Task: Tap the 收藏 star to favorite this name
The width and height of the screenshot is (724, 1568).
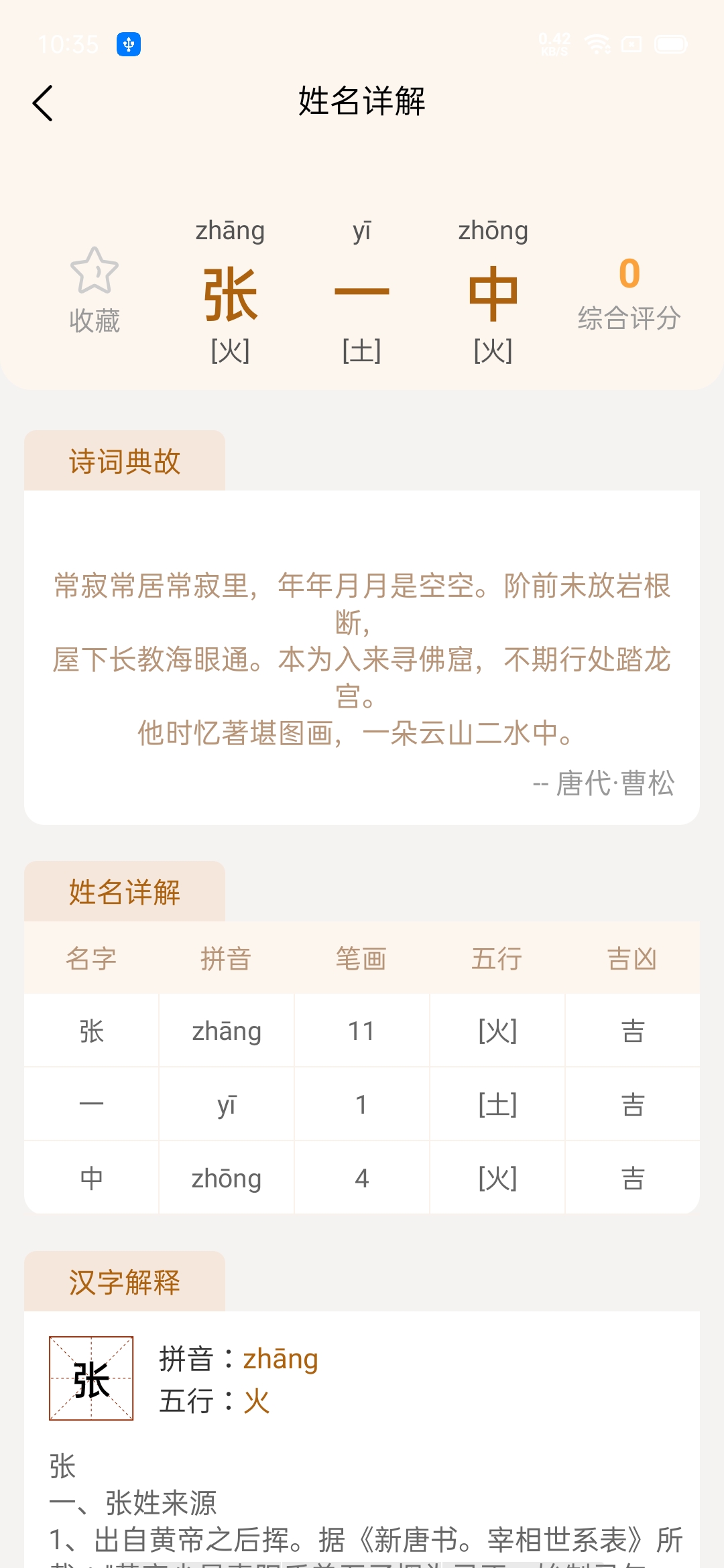Action: coord(95,271)
